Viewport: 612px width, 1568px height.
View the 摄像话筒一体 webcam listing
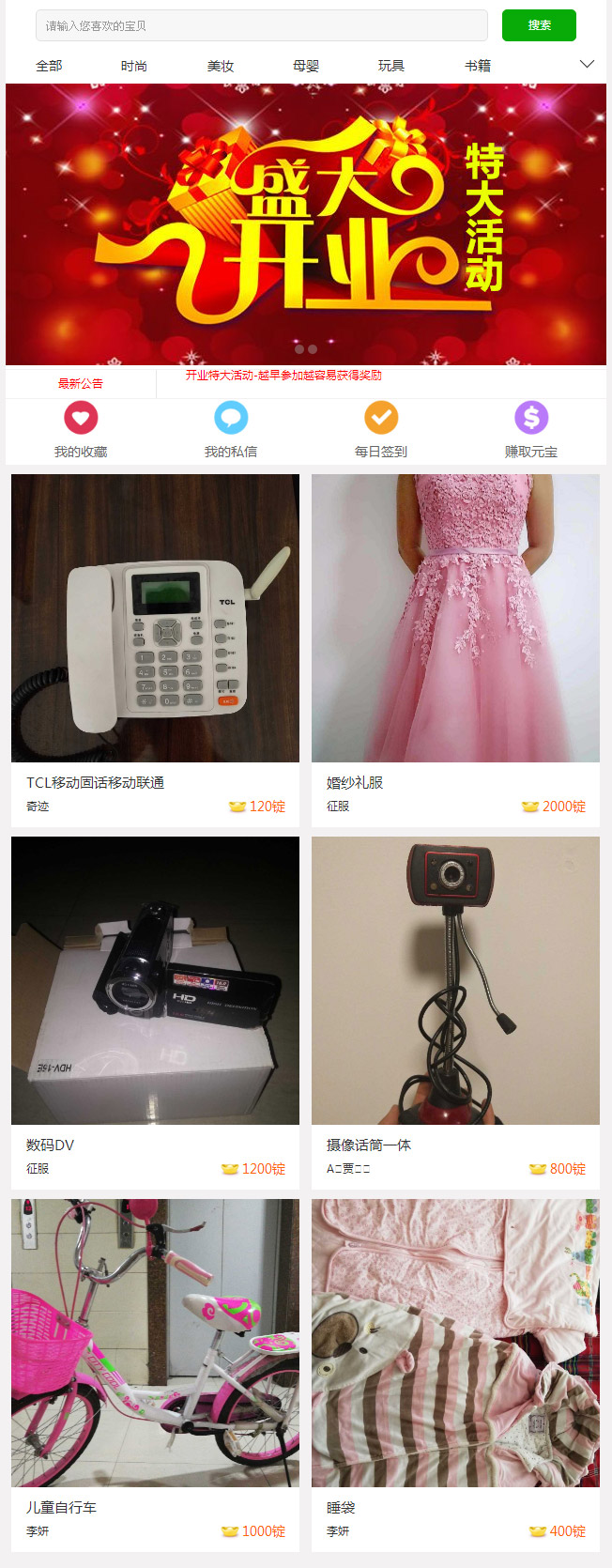point(455,980)
